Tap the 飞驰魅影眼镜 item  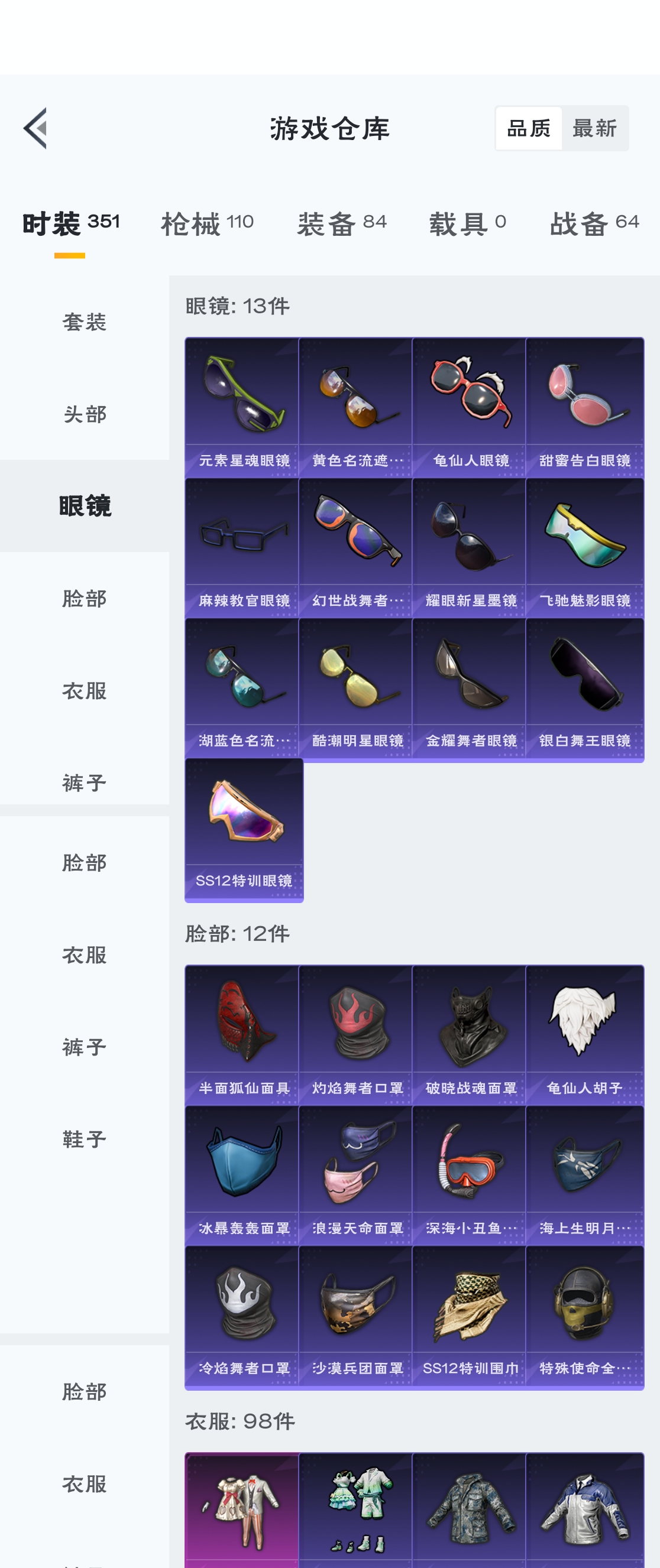click(x=584, y=547)
